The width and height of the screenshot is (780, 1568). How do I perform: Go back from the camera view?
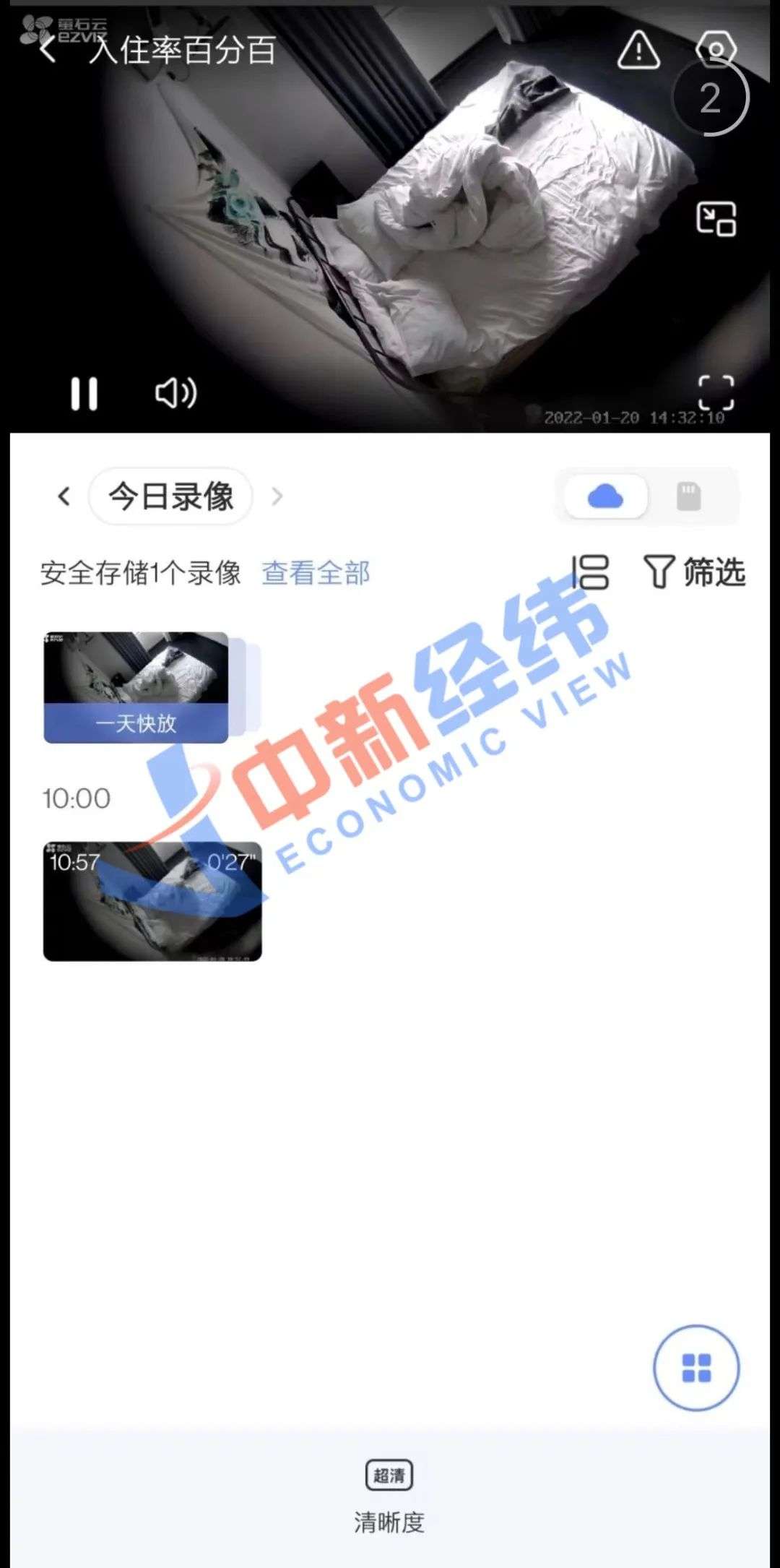tap(48, 51)
